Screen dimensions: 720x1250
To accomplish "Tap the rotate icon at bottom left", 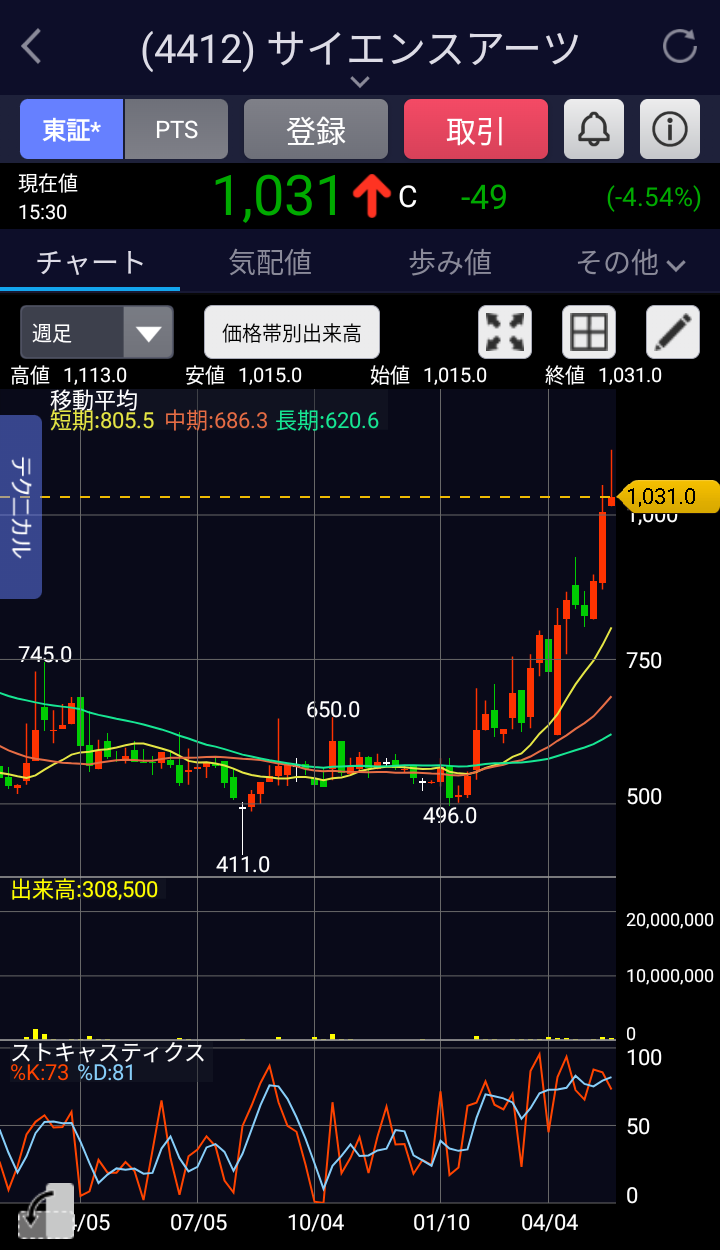I will point(46,1213).
